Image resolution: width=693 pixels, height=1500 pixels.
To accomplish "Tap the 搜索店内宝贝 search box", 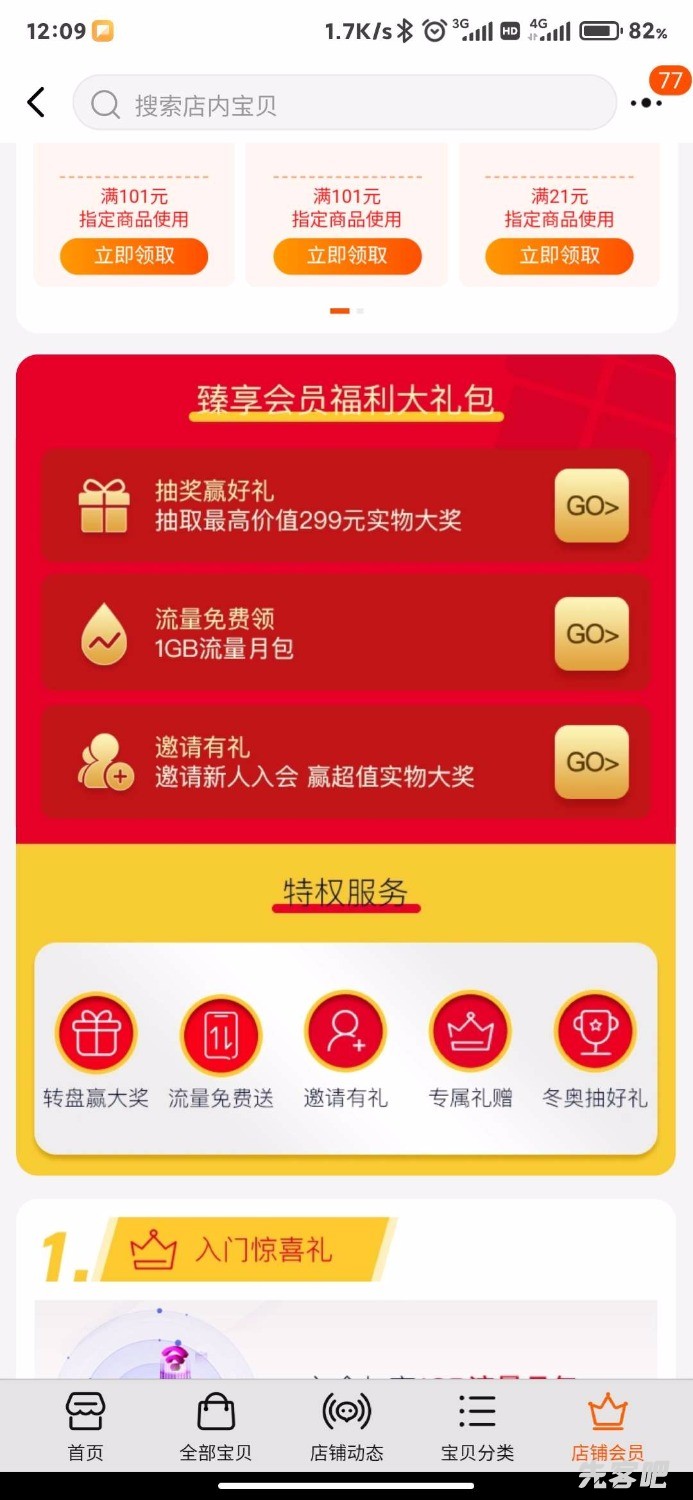I will [x=344, y=103].
